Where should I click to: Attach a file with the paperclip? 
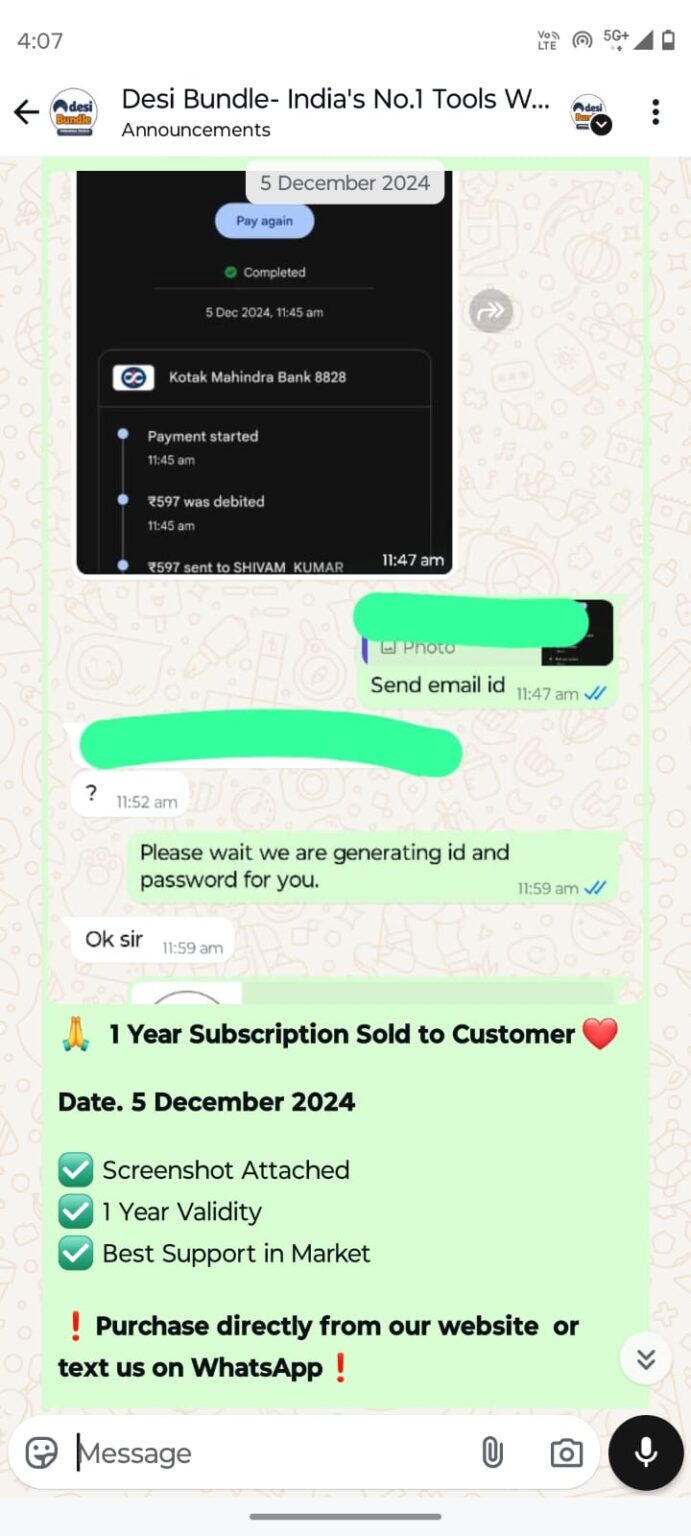tap(492, 1453)
